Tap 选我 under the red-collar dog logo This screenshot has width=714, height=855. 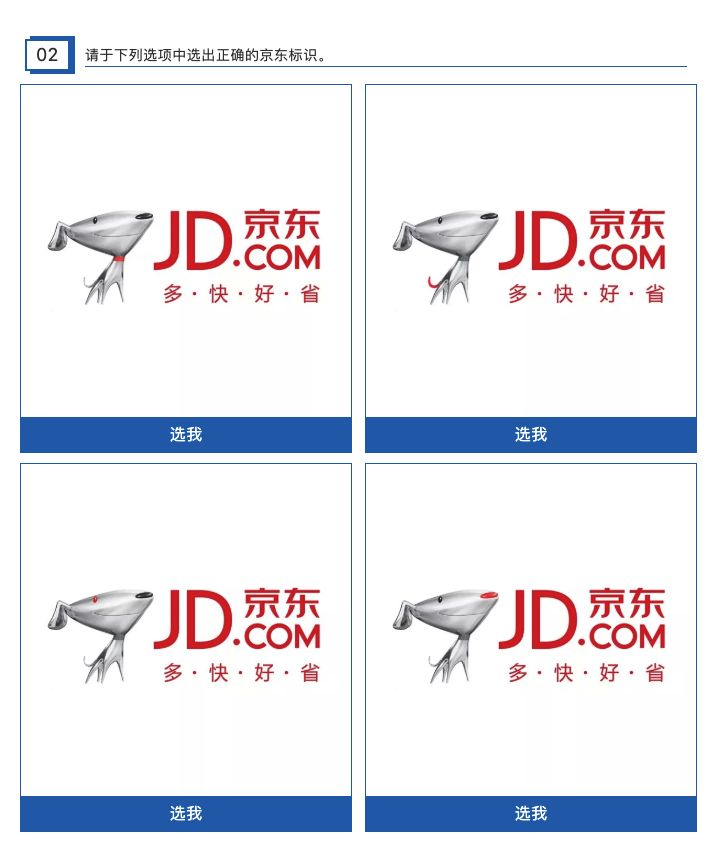186,435
